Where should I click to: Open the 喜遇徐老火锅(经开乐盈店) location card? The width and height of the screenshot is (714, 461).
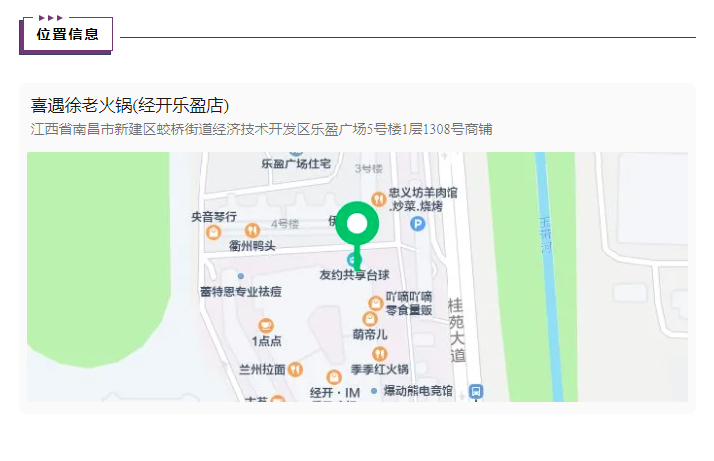131,105
